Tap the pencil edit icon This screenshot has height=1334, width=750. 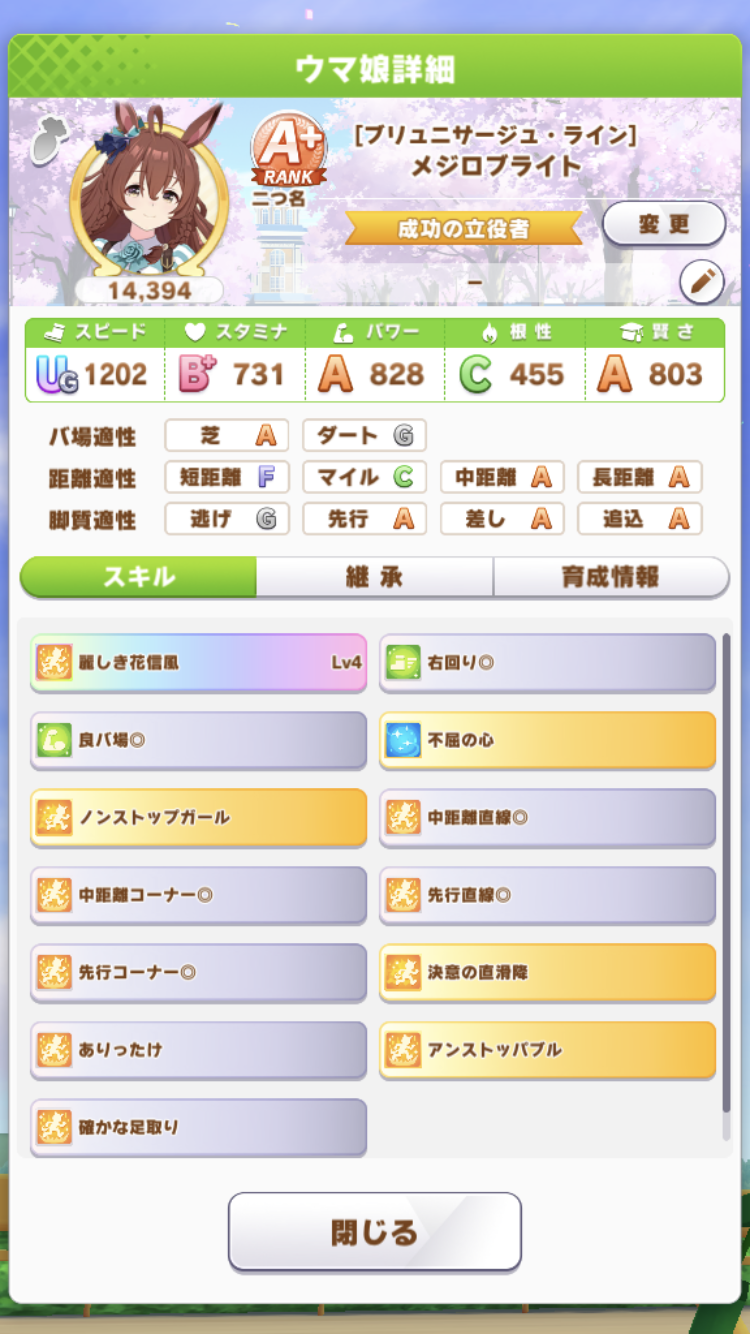point(701,283)
